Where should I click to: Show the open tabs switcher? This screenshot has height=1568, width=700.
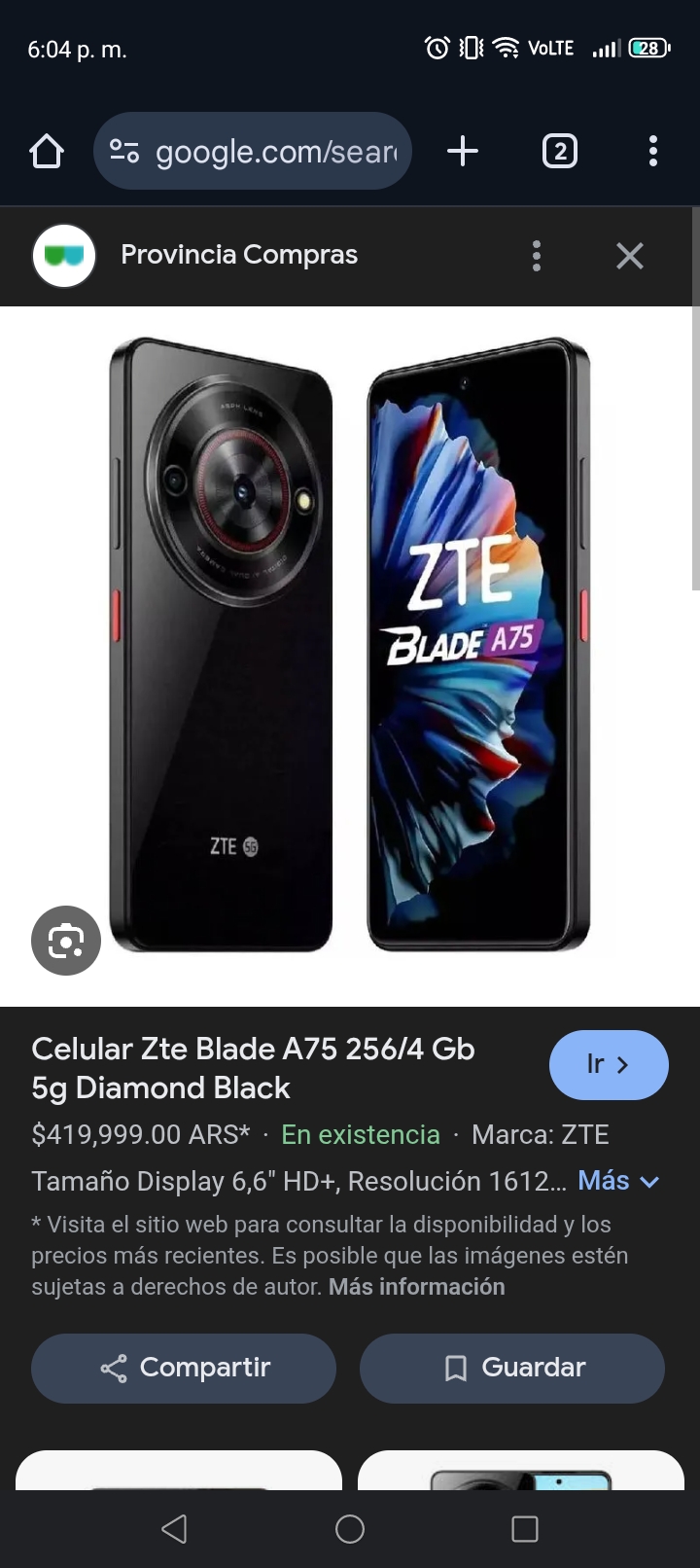[559, 152]
